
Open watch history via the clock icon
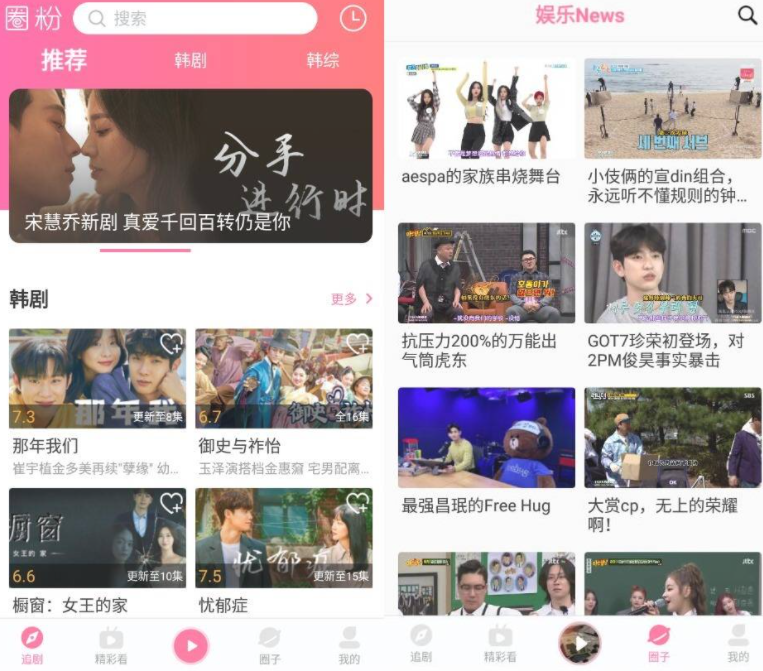tap(352, 18)
